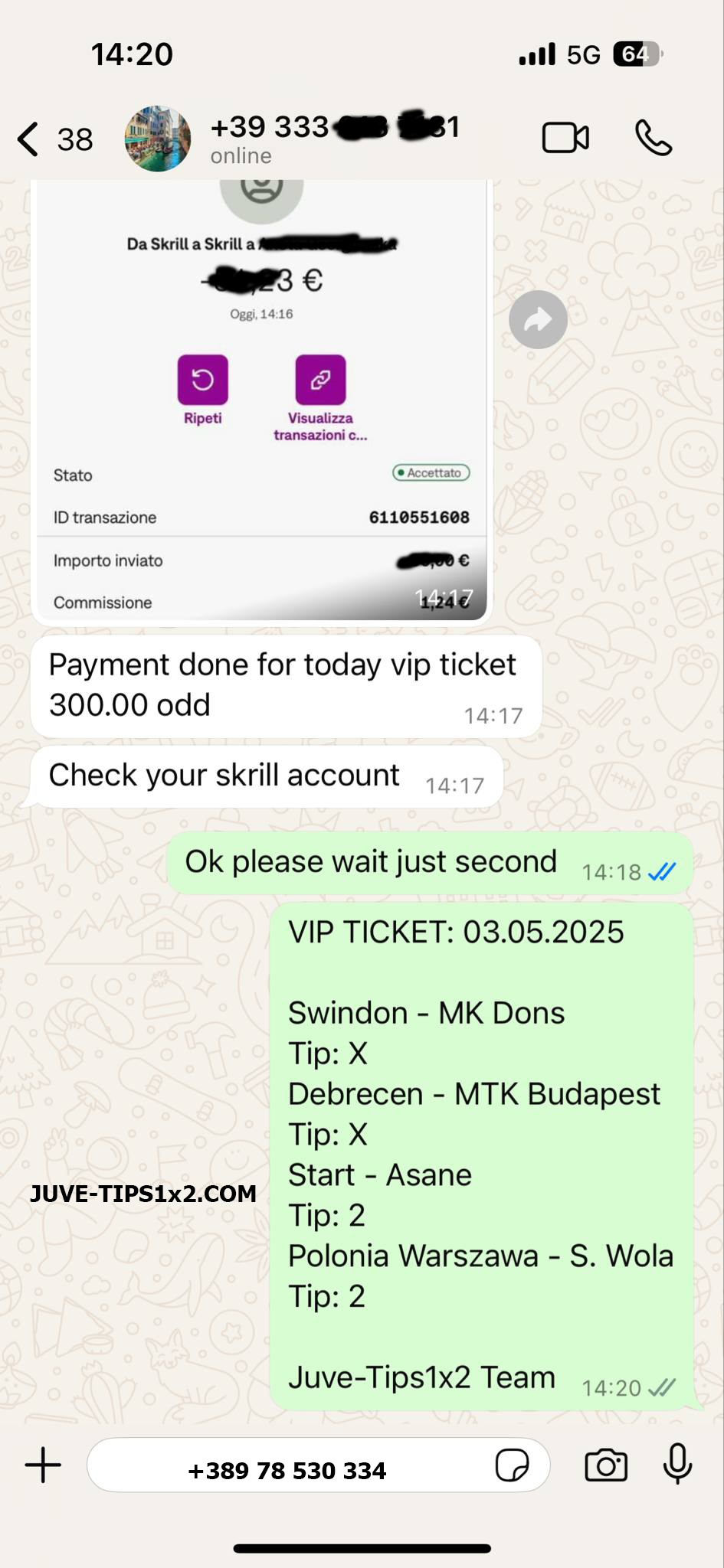The height and width of the screenshot is (1568, 724).
Task: Go back to the chat list
Action: click(31, 139)
